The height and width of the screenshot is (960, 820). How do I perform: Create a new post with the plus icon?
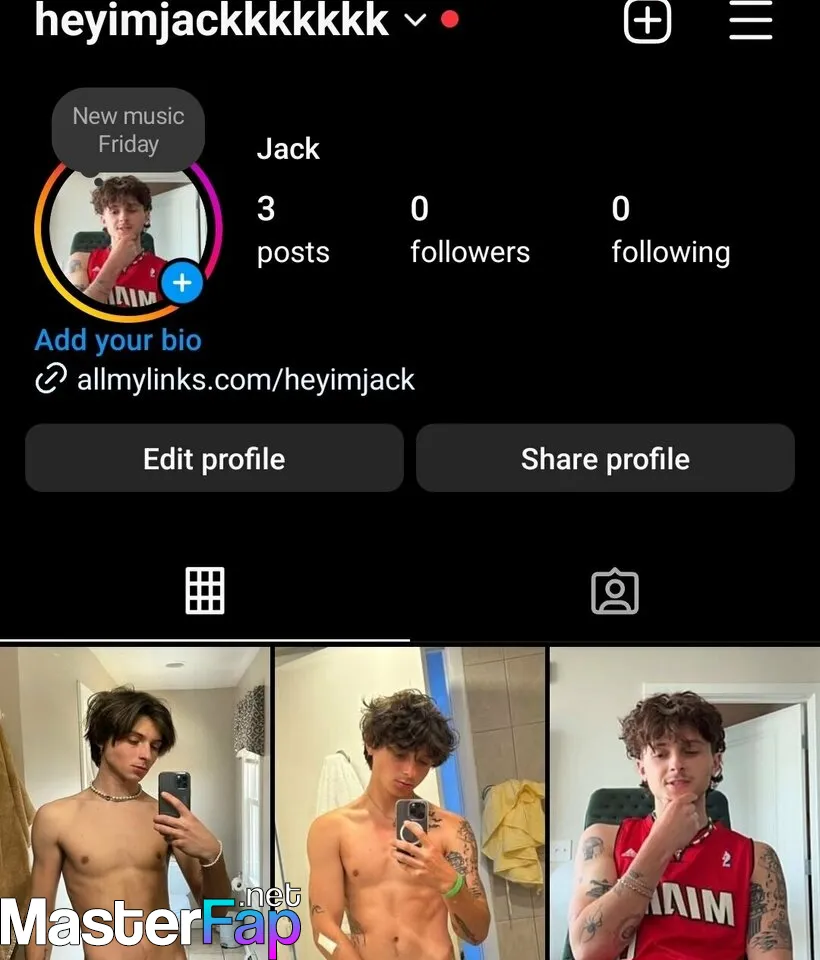[x=647, y=21]
